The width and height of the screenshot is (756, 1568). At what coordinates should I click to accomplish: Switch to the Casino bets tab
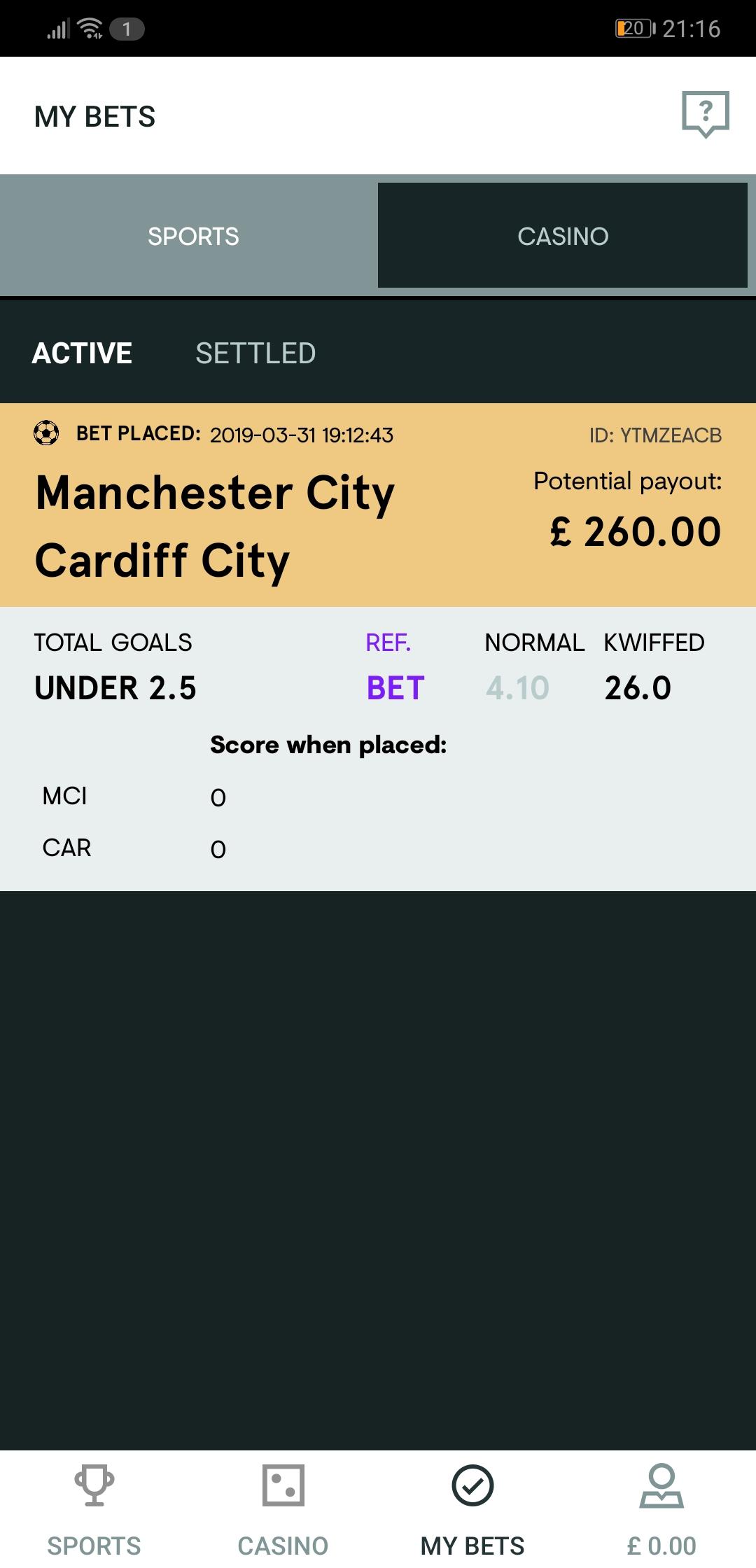pos(563,236)
